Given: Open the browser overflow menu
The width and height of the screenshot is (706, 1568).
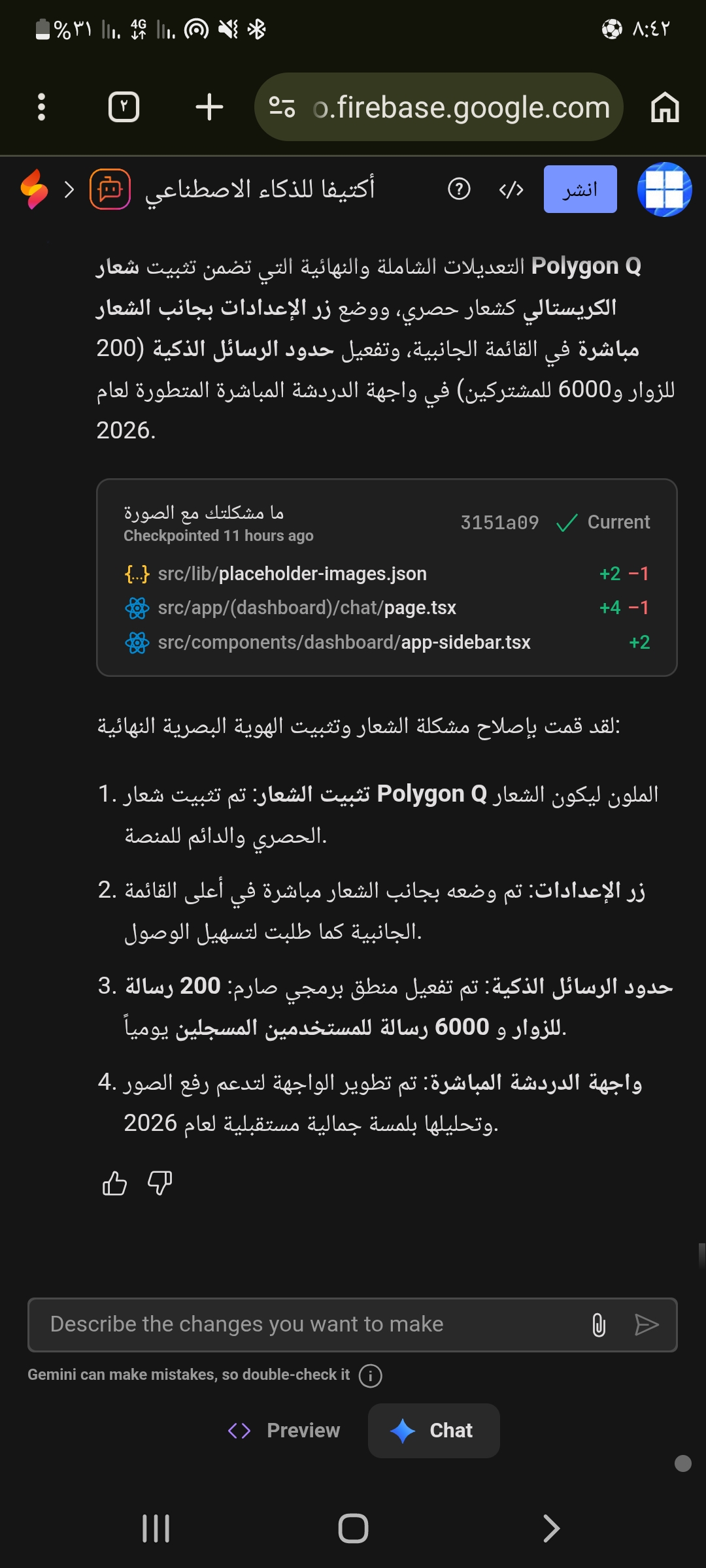Looking at the screenshot, I should (42, 107).
